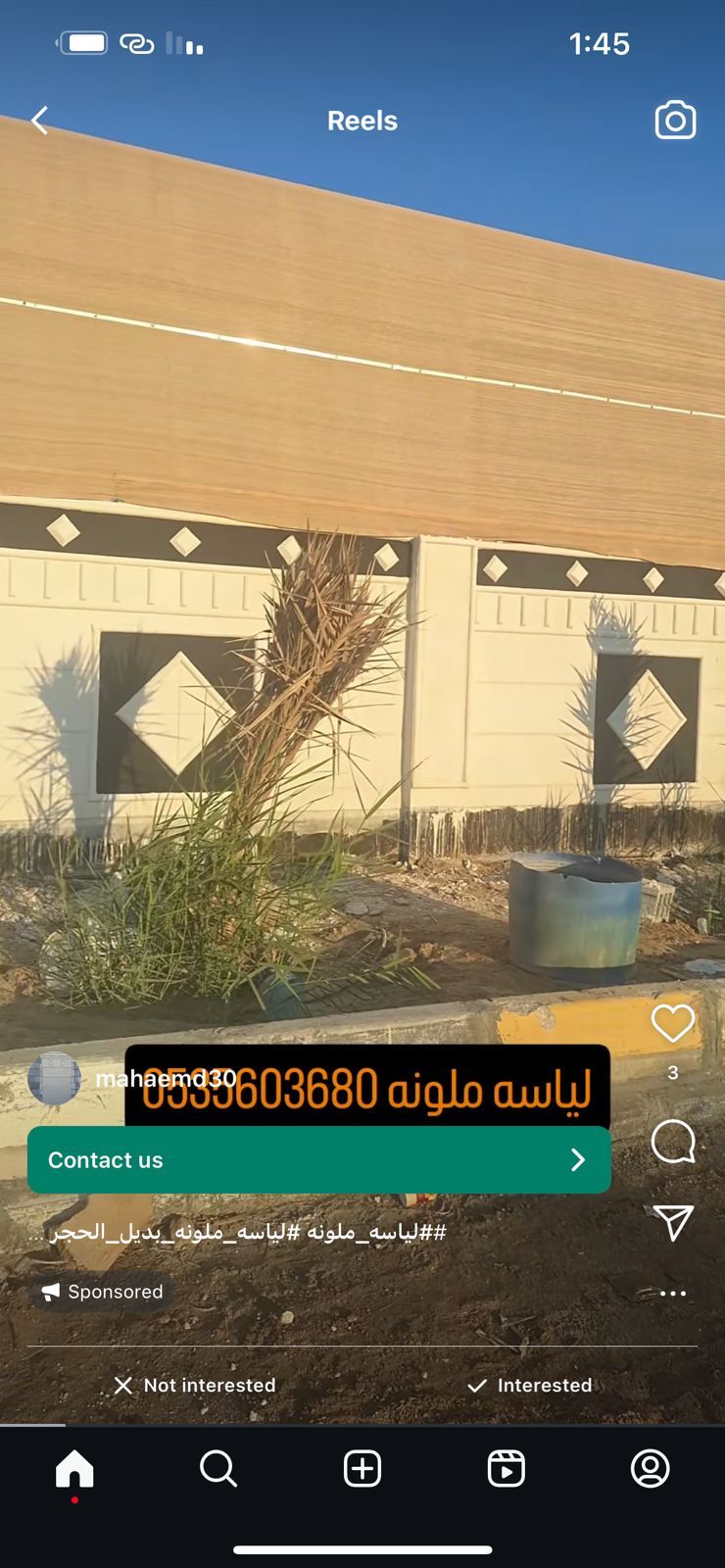Go to the Home feed

point(72,1468)
